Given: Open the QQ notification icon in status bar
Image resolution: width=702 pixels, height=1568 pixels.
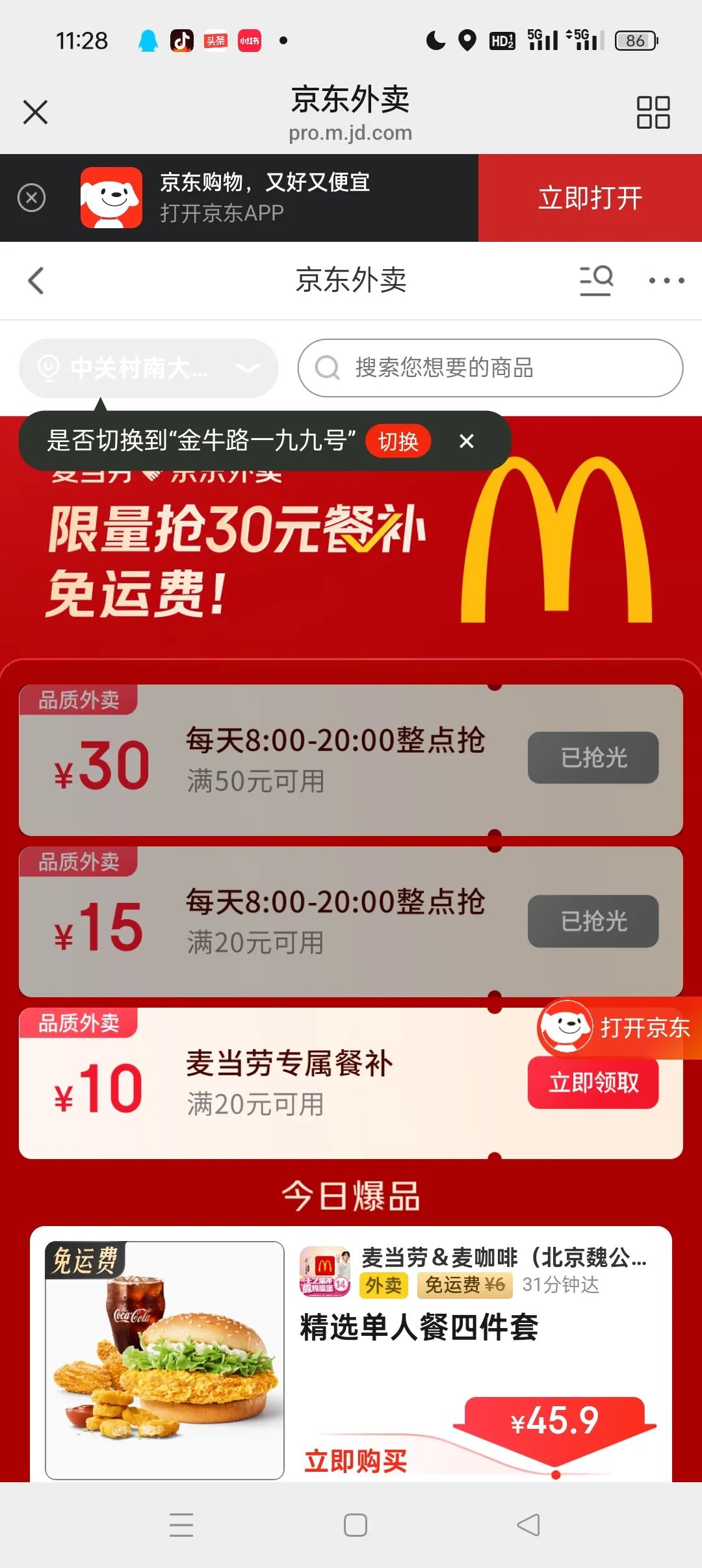Looking at the screenshot, I should 148,41.
